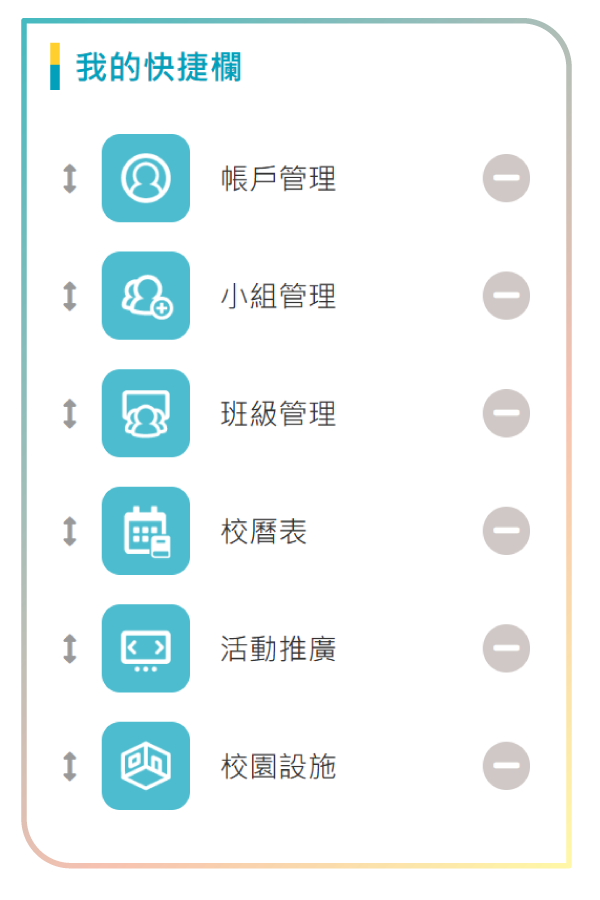Open 帳戶管理 shortcut
Screen dimensions: 600x900
(146, 178)
